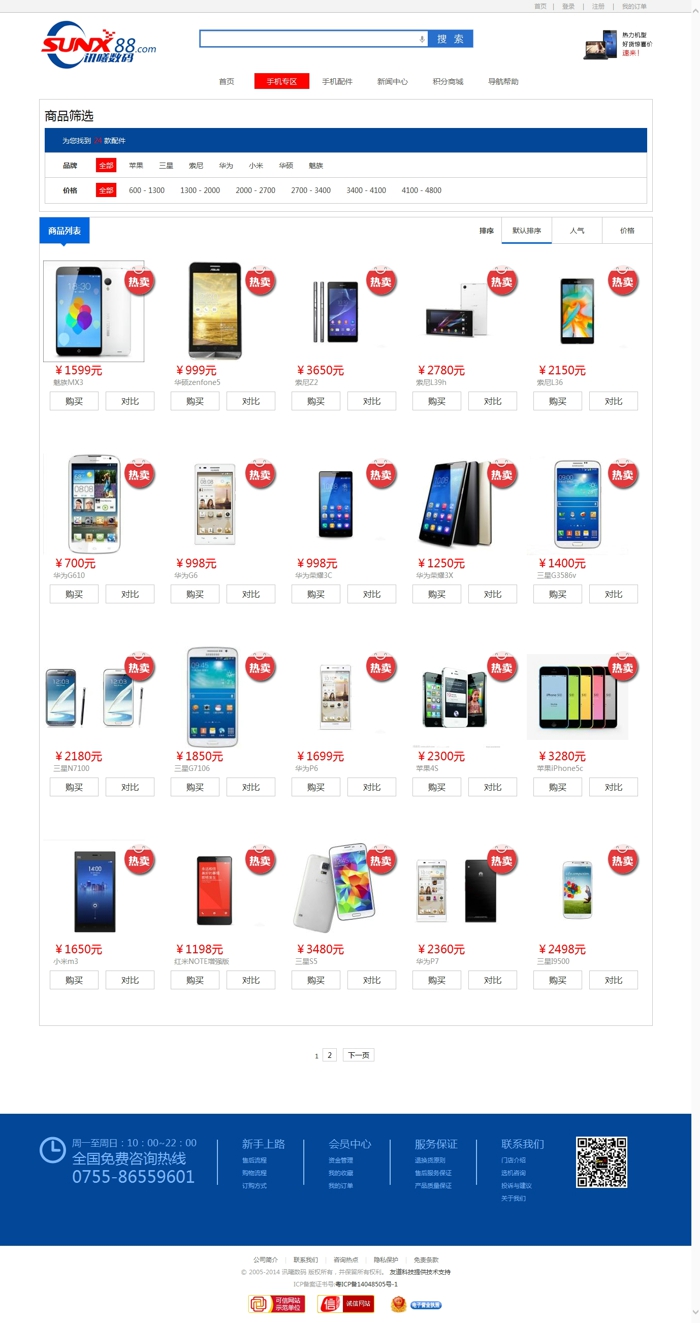Go to the 首页 nav tab
The height and width of the screenshot is (1323, 700).
(x=226, y=82)
